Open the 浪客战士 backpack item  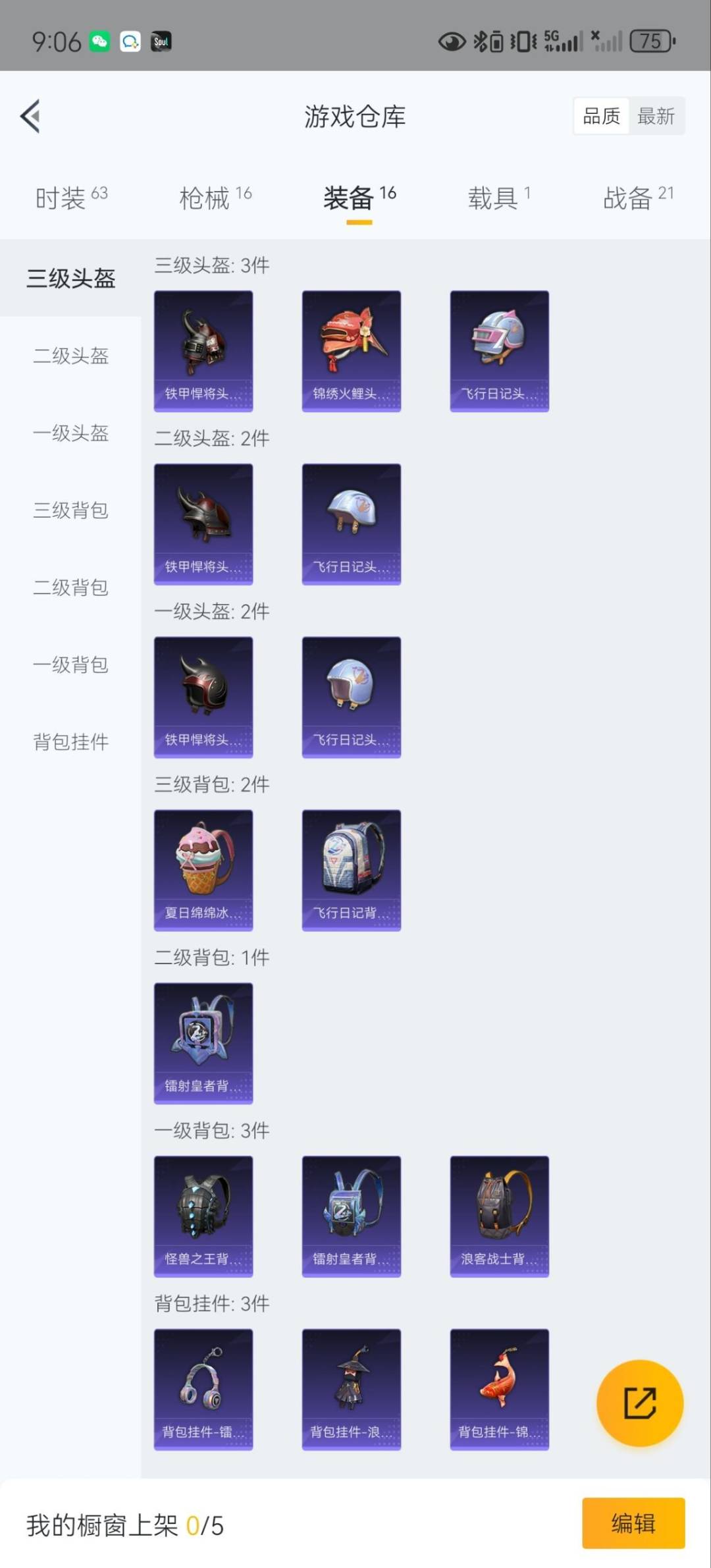click(499, 1216)
